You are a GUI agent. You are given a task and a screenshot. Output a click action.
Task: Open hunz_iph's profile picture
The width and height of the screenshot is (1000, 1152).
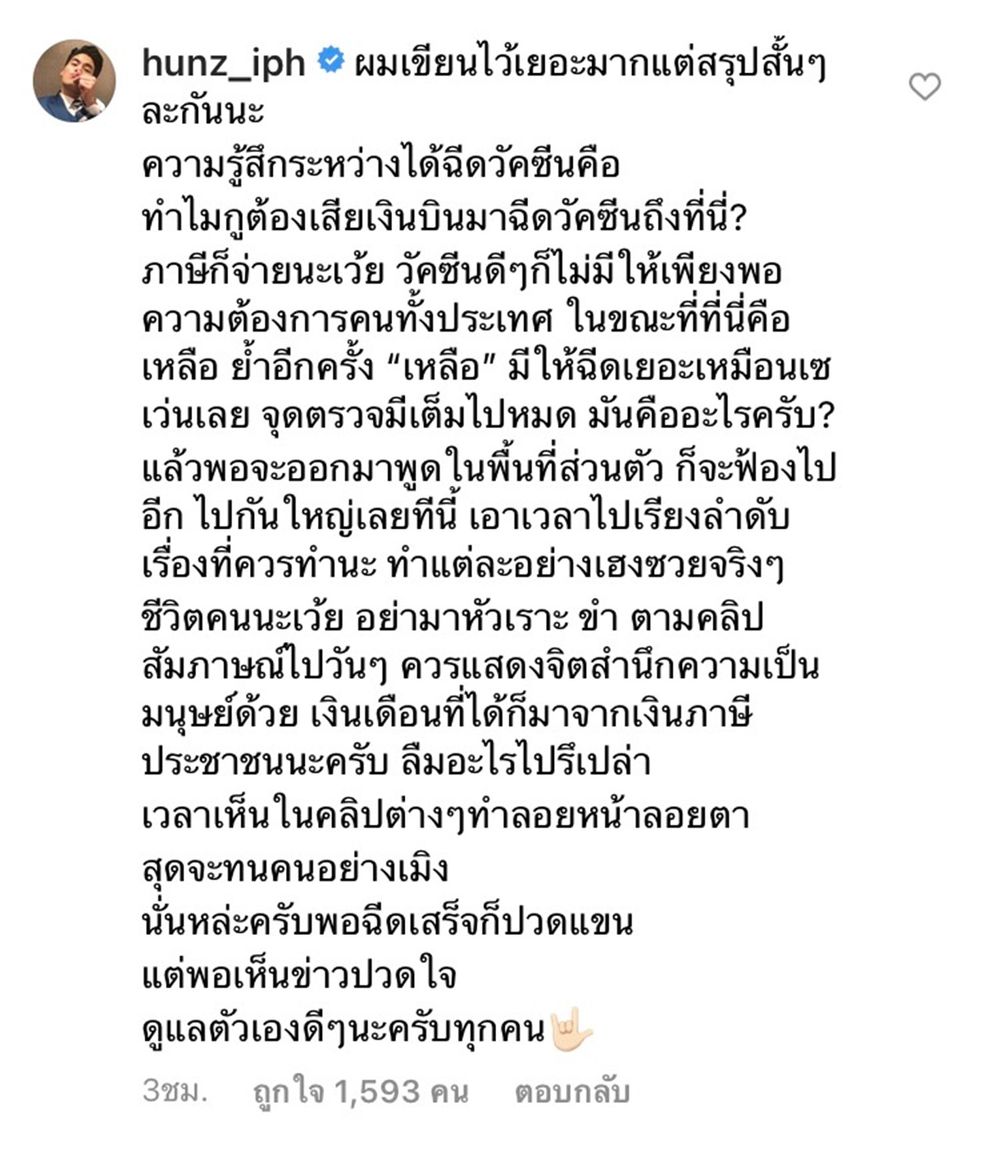click(x=74, y=81)
